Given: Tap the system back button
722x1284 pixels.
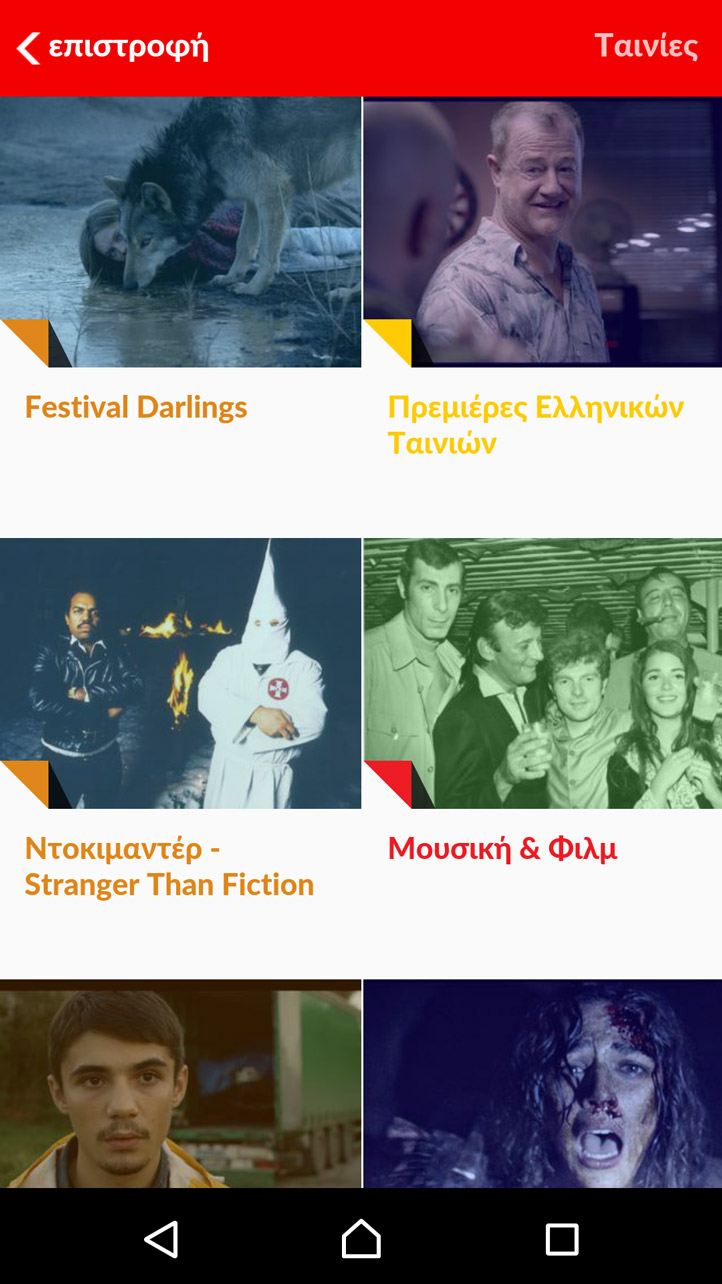Looking at the screenshot, I should point(161,1238).
